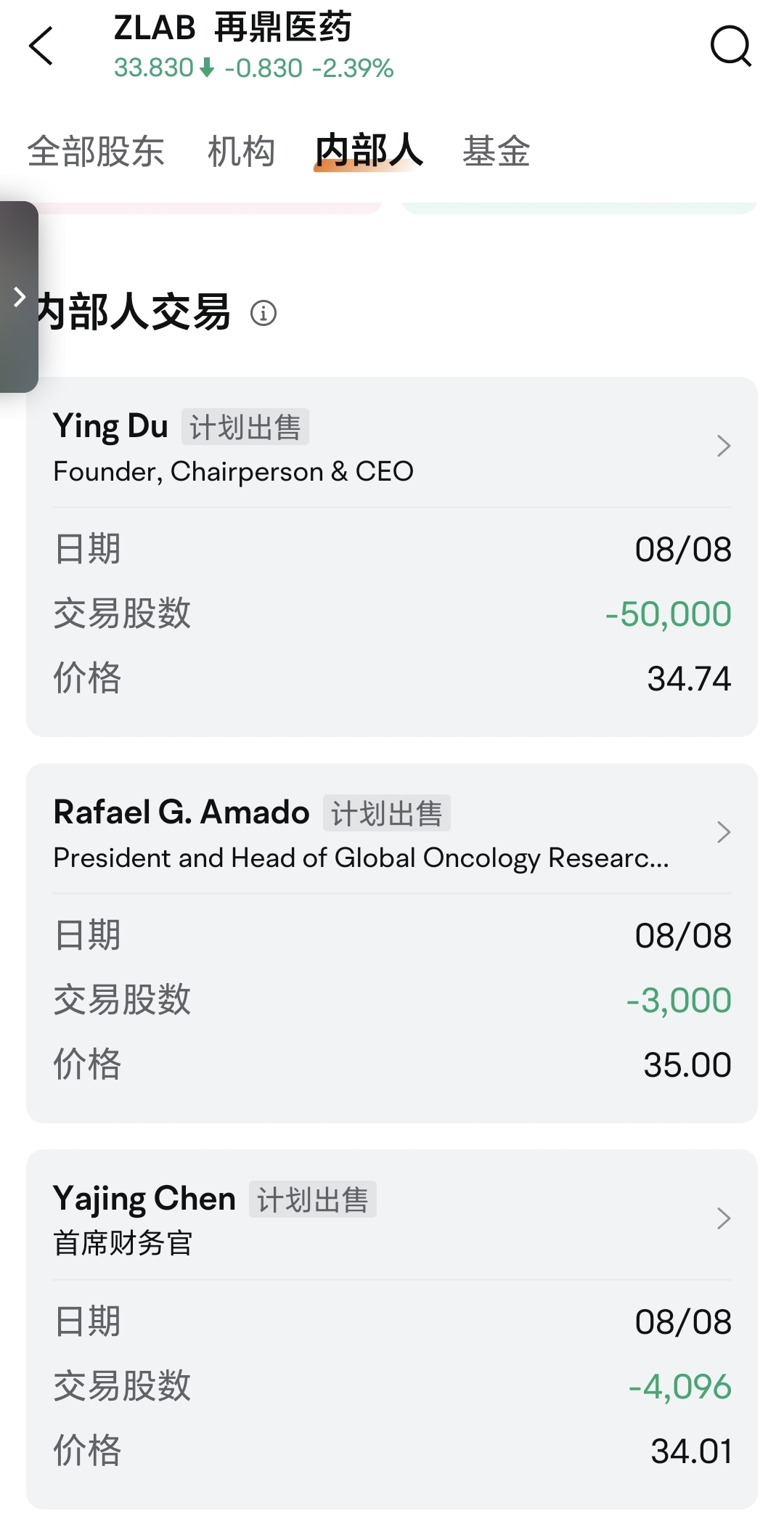Screen dimensions: 784x1519
Task: Switch to the 机构 tab
Action: pyautogui.click(x=241, y=151)
